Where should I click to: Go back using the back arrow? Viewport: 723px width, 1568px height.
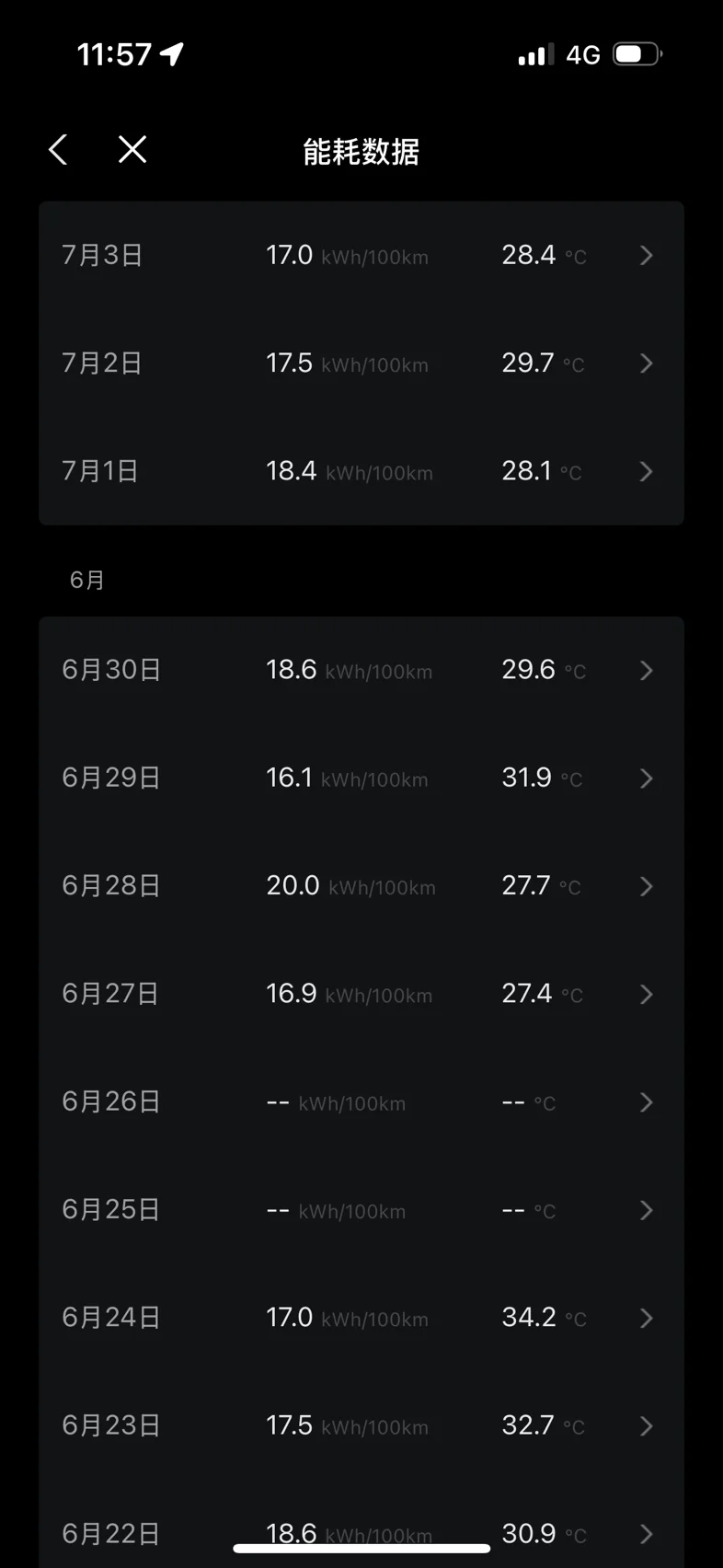[59, 149]
